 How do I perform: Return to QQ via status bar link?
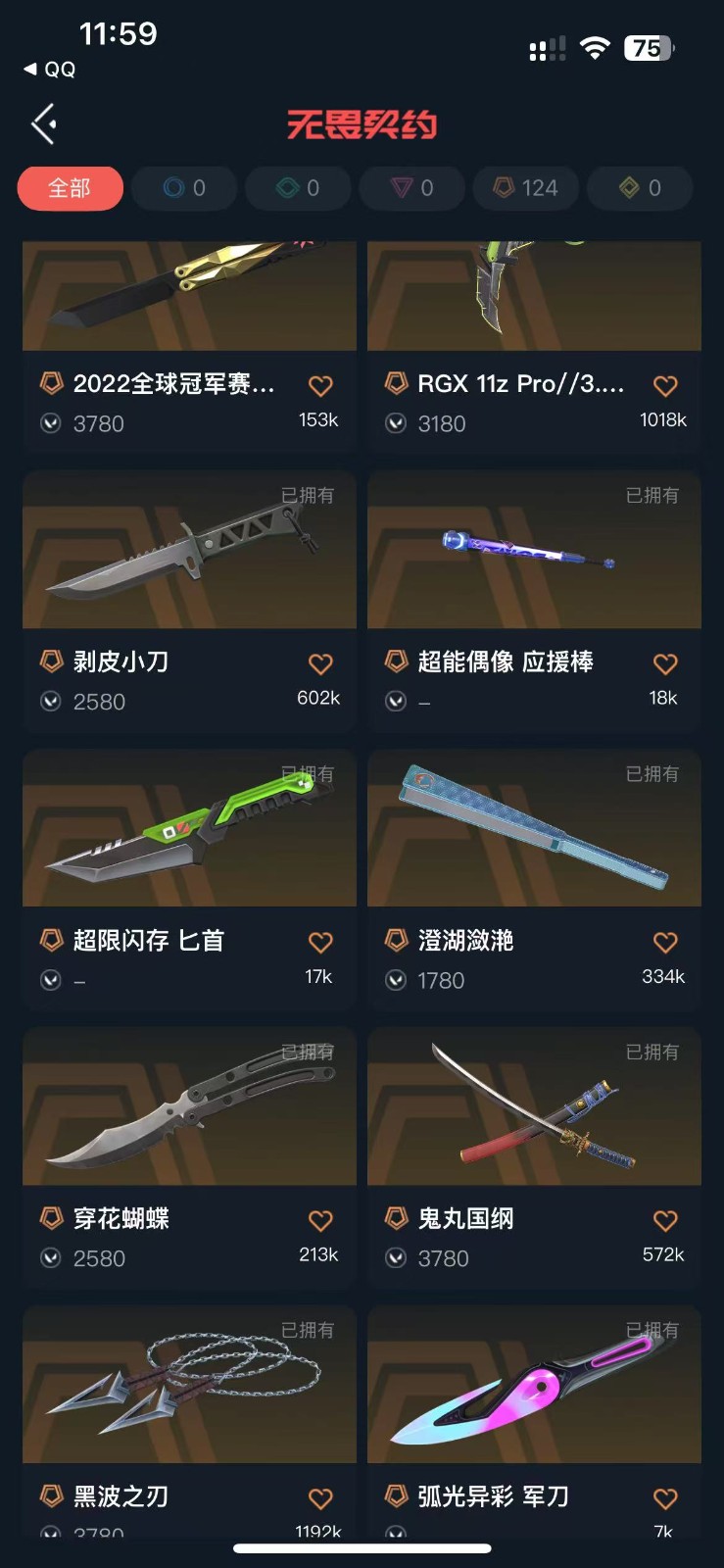[51, 70]
